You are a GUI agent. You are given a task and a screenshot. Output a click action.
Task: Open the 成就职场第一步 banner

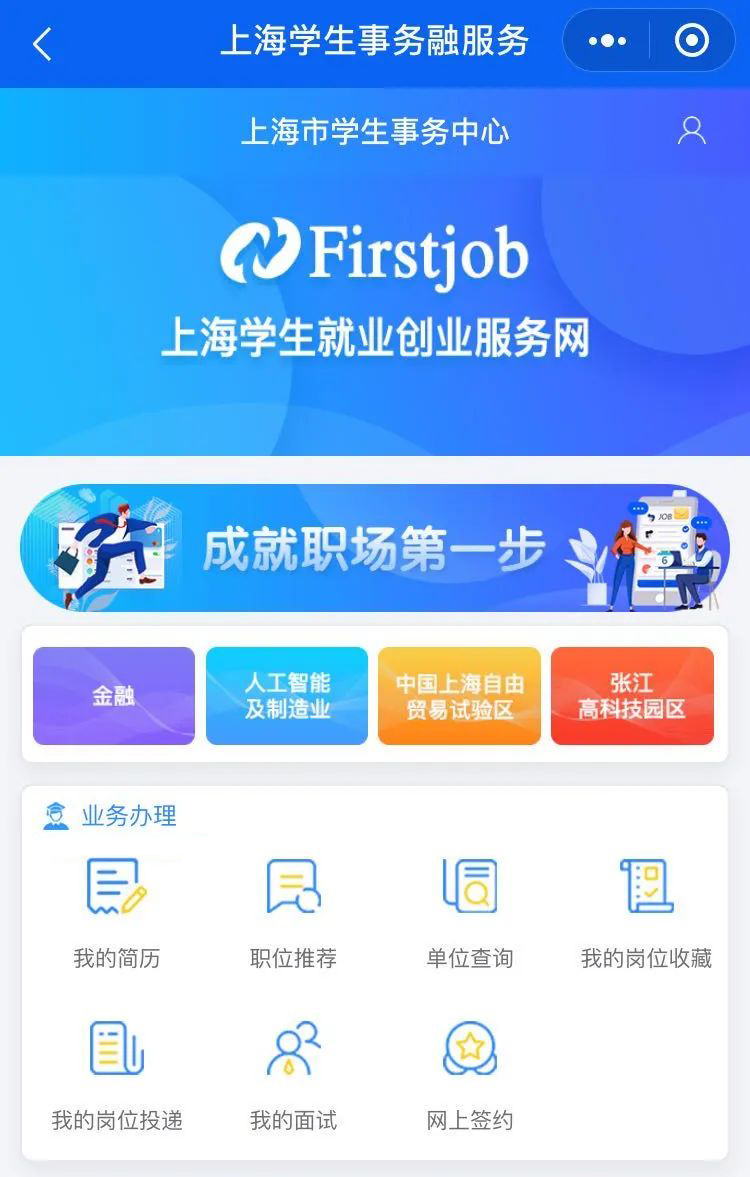point(375,548)
